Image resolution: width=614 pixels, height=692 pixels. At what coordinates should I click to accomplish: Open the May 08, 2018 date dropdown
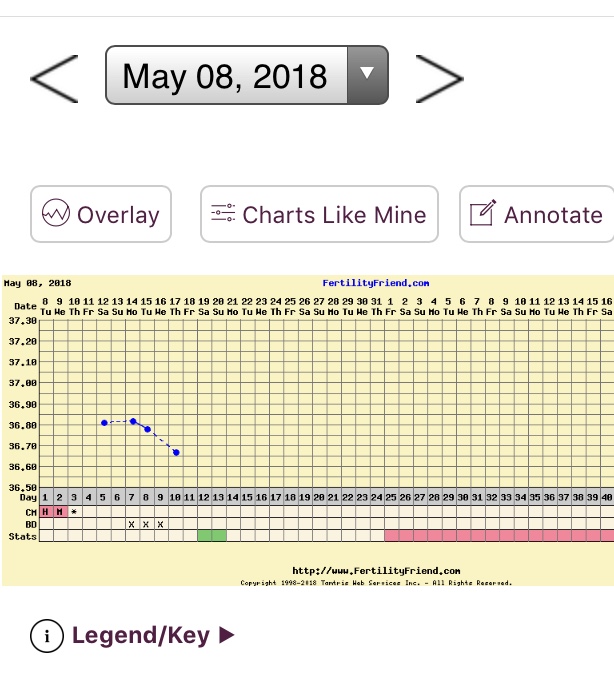246,76
